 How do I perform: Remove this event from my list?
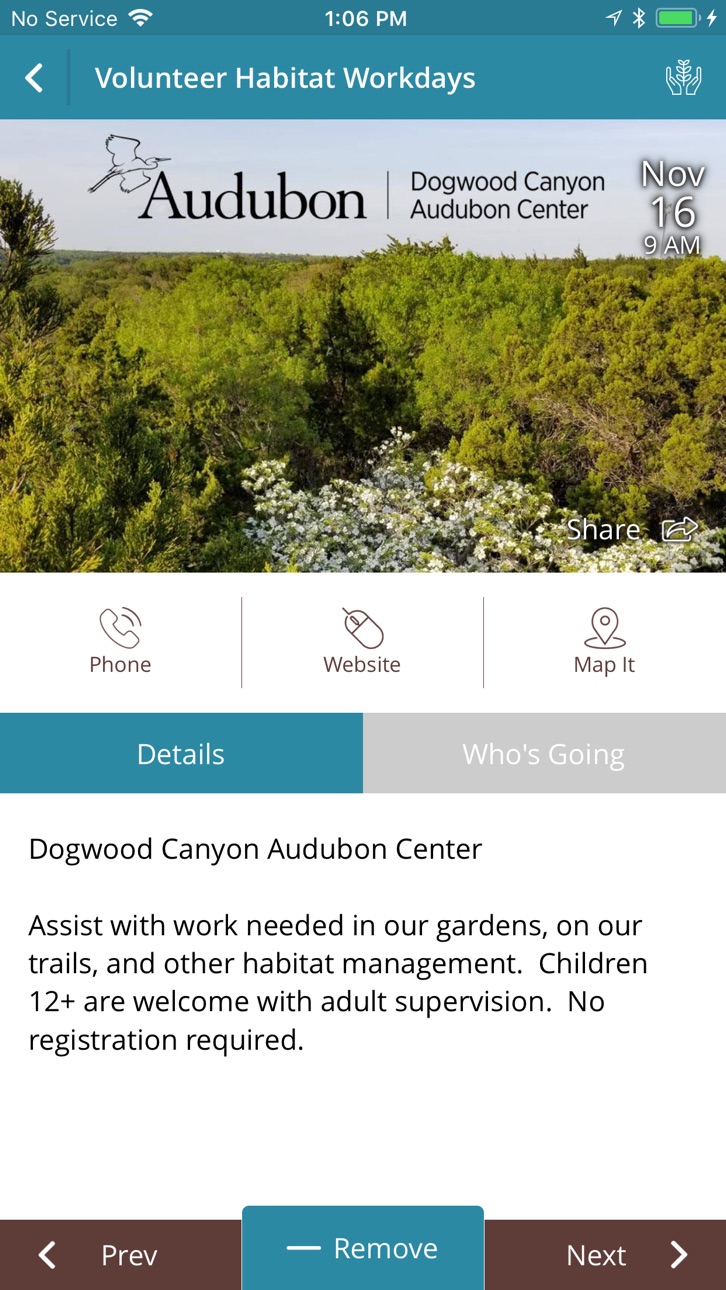pyautogui.click(x=363, y=1248)
